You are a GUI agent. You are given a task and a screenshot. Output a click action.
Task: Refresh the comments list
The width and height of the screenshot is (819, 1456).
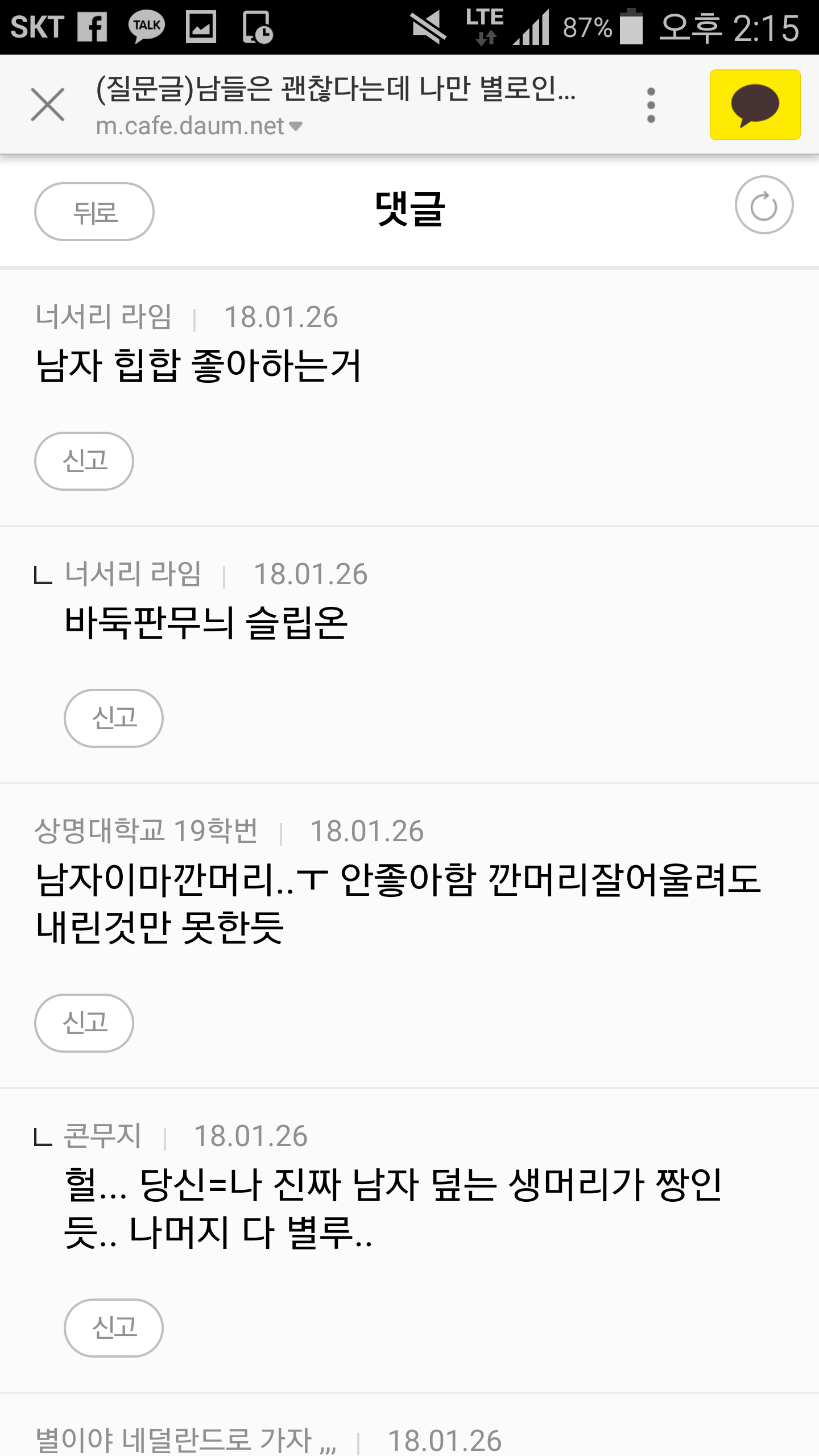[x=764, y=205]
